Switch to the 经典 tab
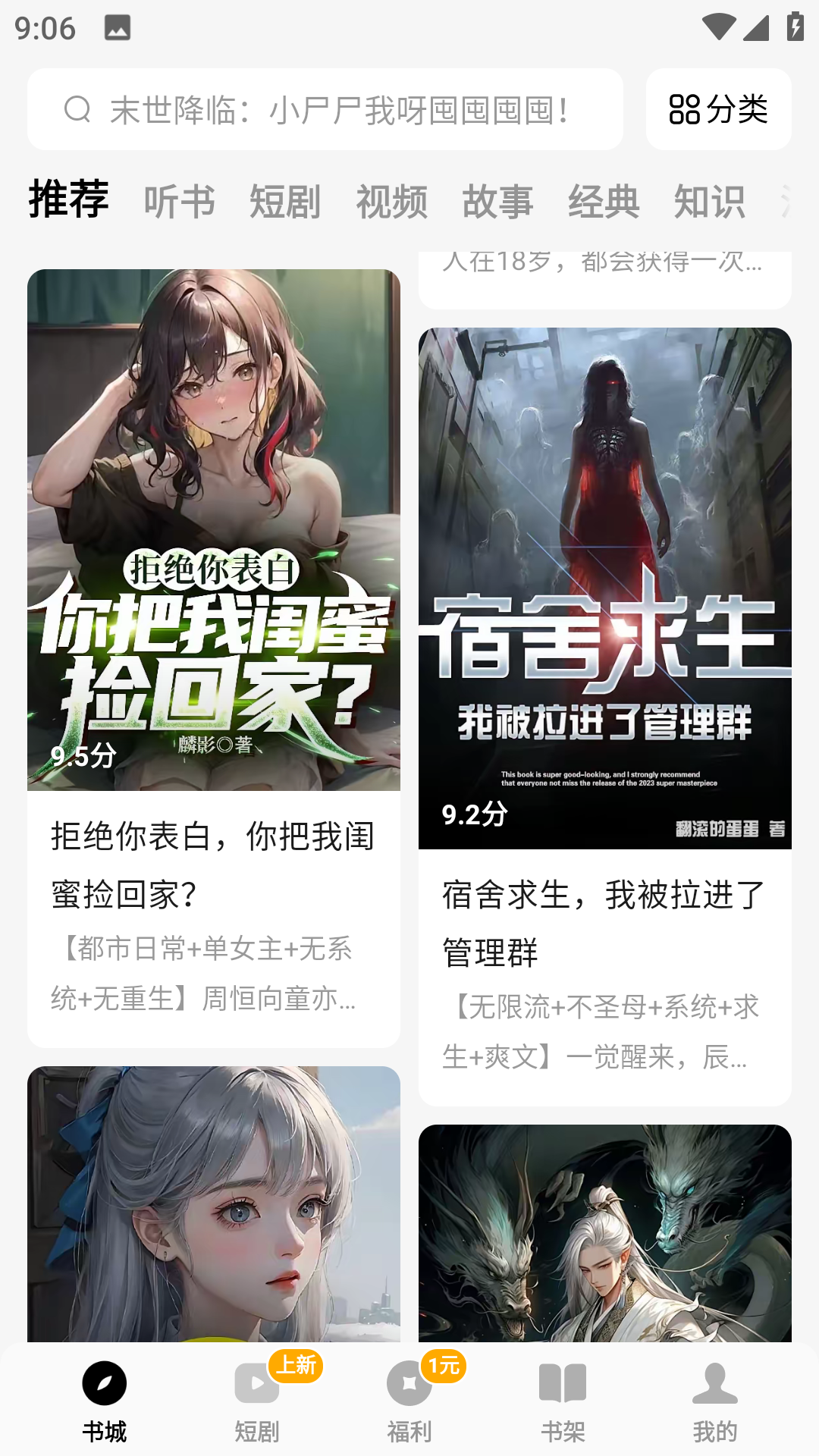The height and width of the screenshot is (1456, 819). coord(604,202)
